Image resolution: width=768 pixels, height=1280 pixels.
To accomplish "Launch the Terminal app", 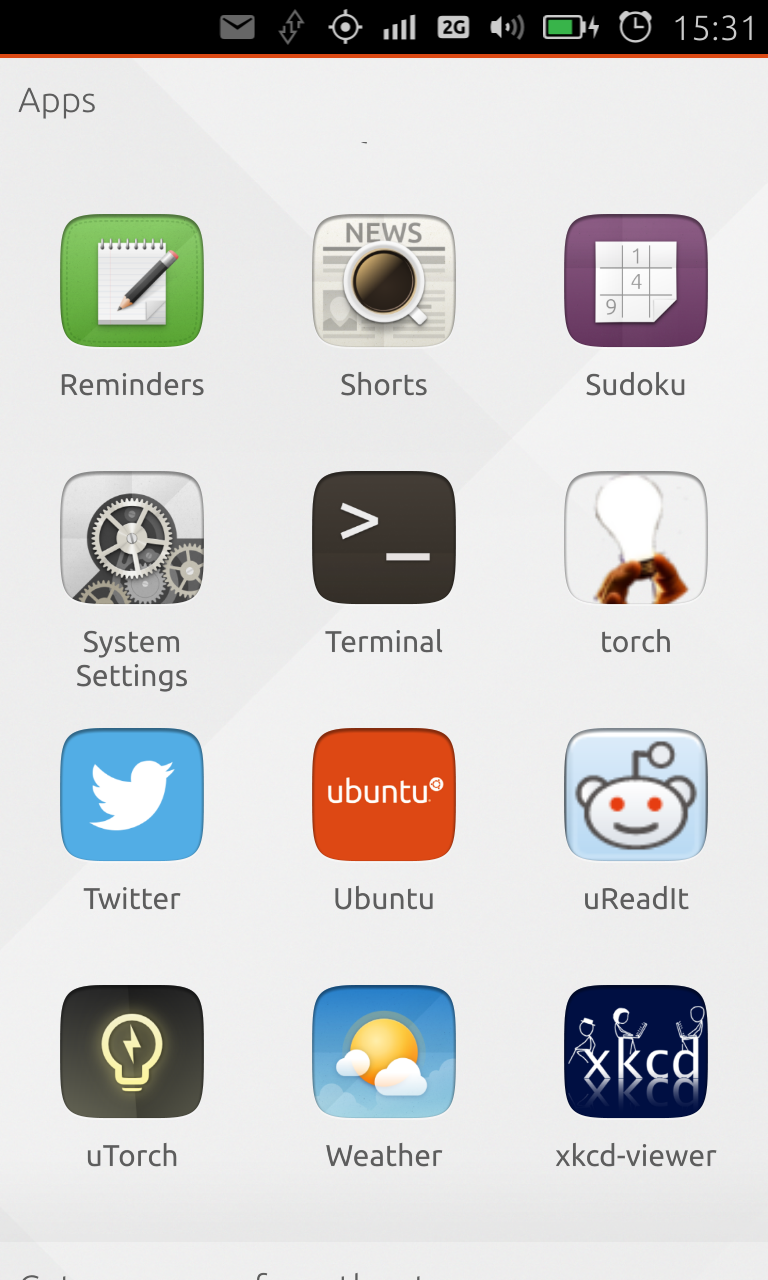I will [384, 538].
